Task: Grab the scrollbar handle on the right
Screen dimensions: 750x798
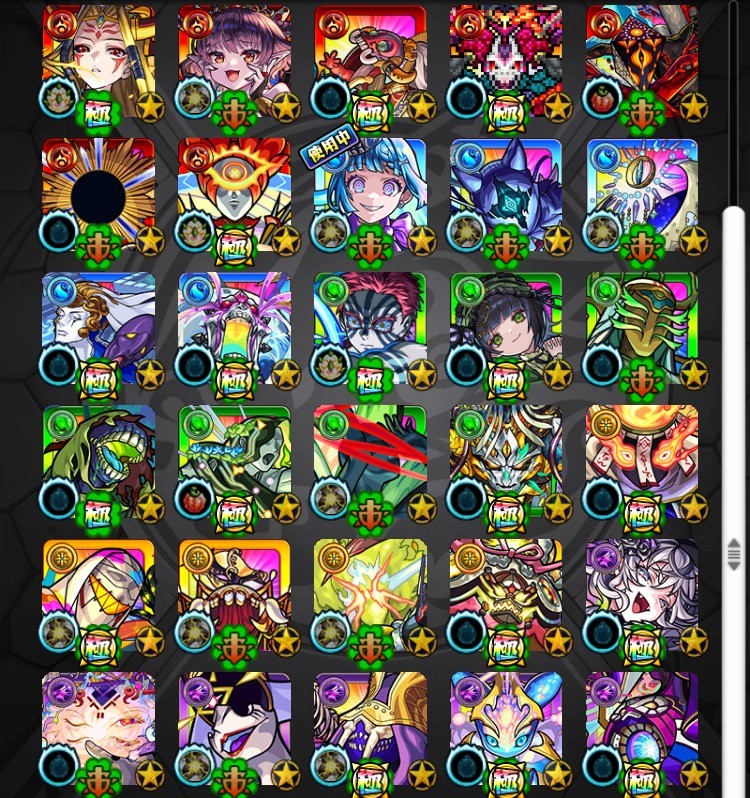Action: pos(734,550)
